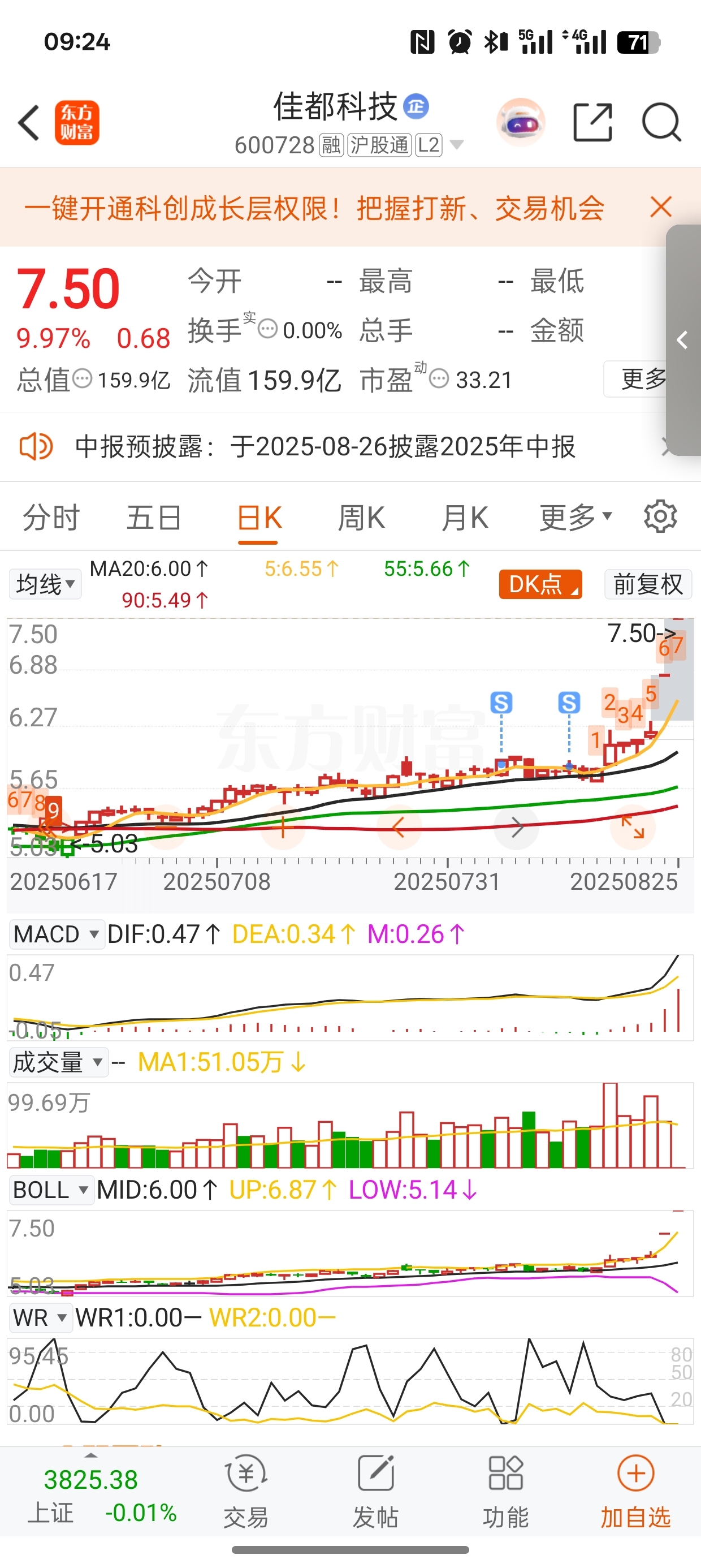701x1568 pixels.
Task: Select the 月K chart tab
Action: (x=465, y=518)
